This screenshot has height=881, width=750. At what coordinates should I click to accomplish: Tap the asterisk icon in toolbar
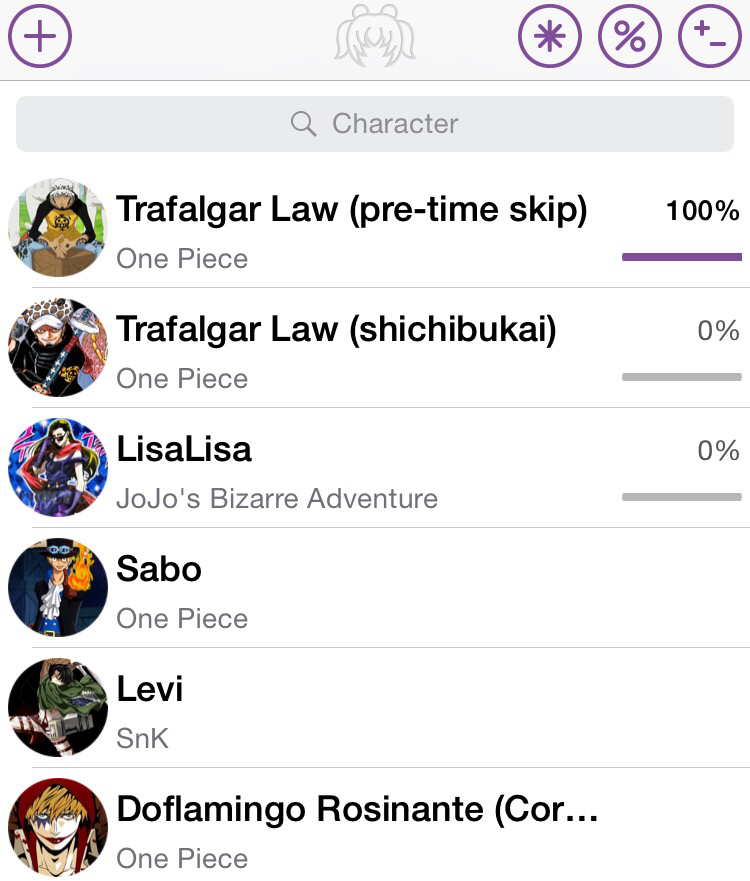click(549, 36)
